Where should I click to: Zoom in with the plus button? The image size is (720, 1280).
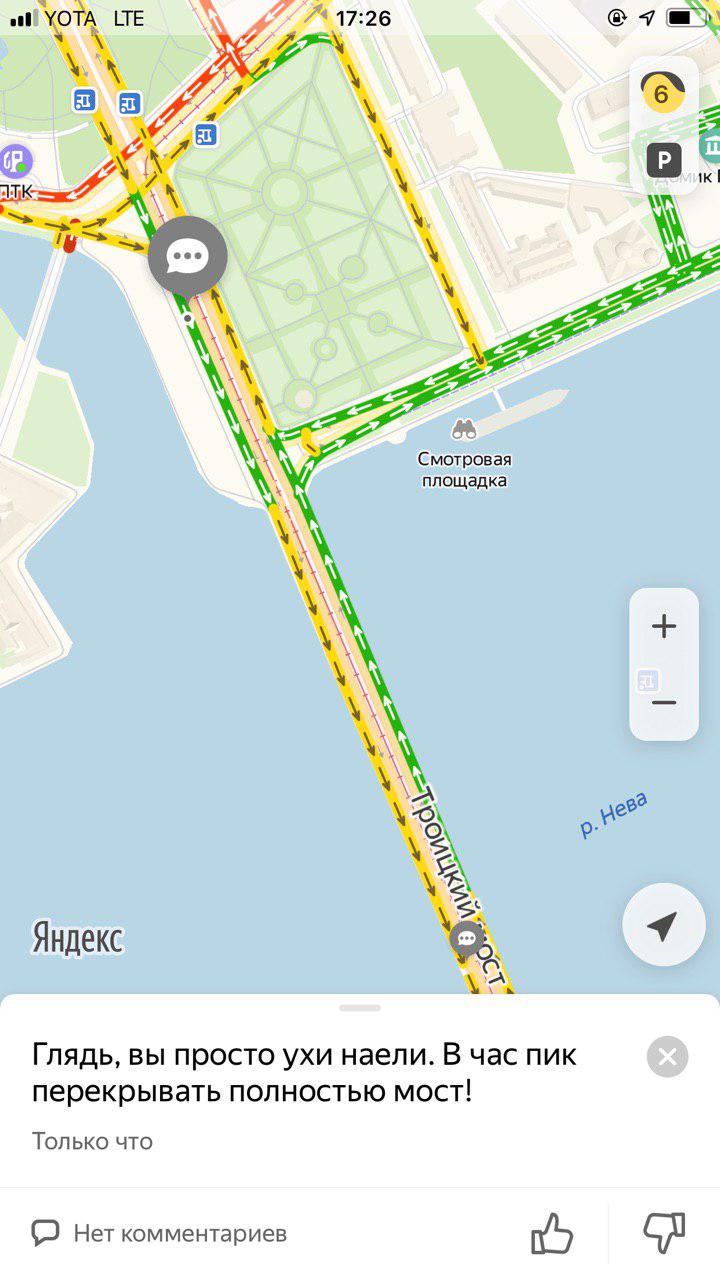click(664, 627)
